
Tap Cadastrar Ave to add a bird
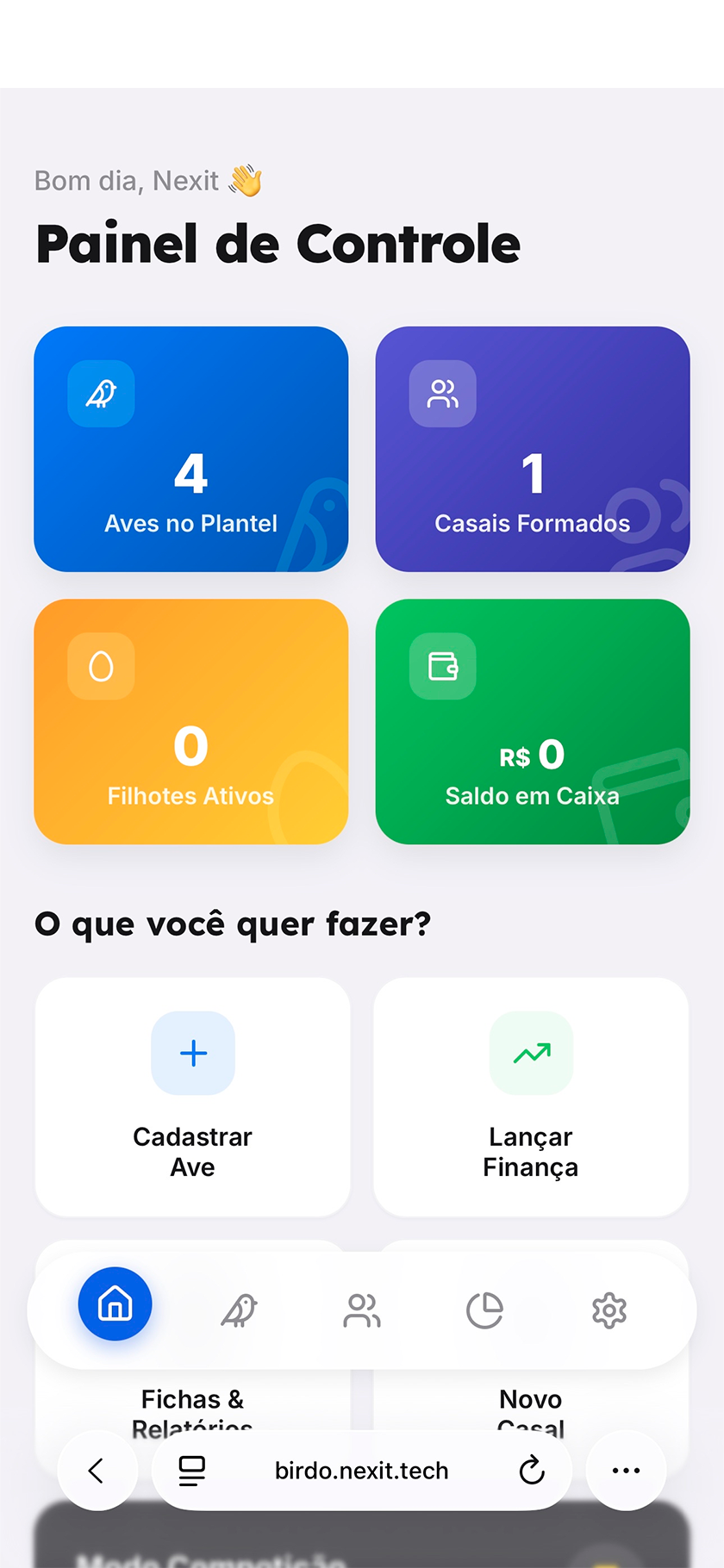point(192,1096)
